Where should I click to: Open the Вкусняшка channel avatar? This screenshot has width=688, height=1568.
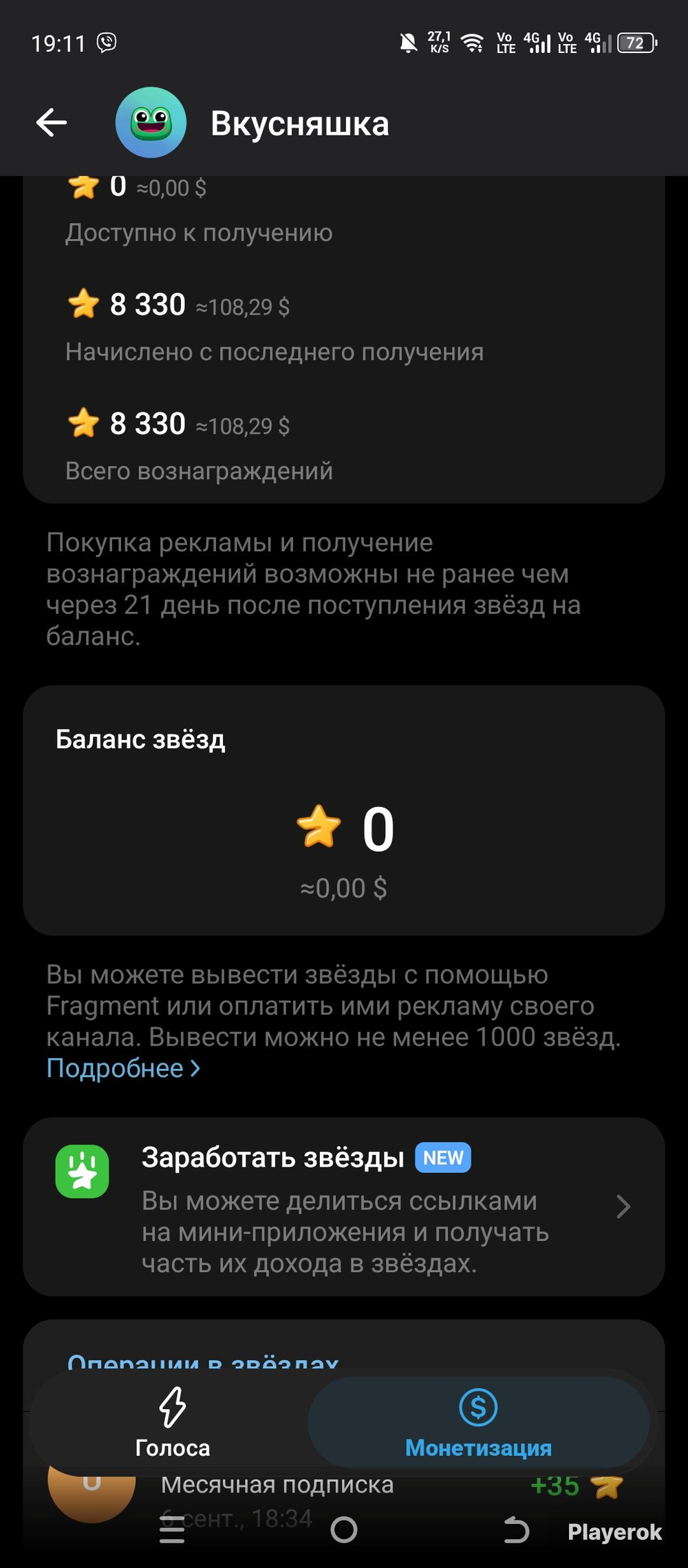(x=151, y=123)
